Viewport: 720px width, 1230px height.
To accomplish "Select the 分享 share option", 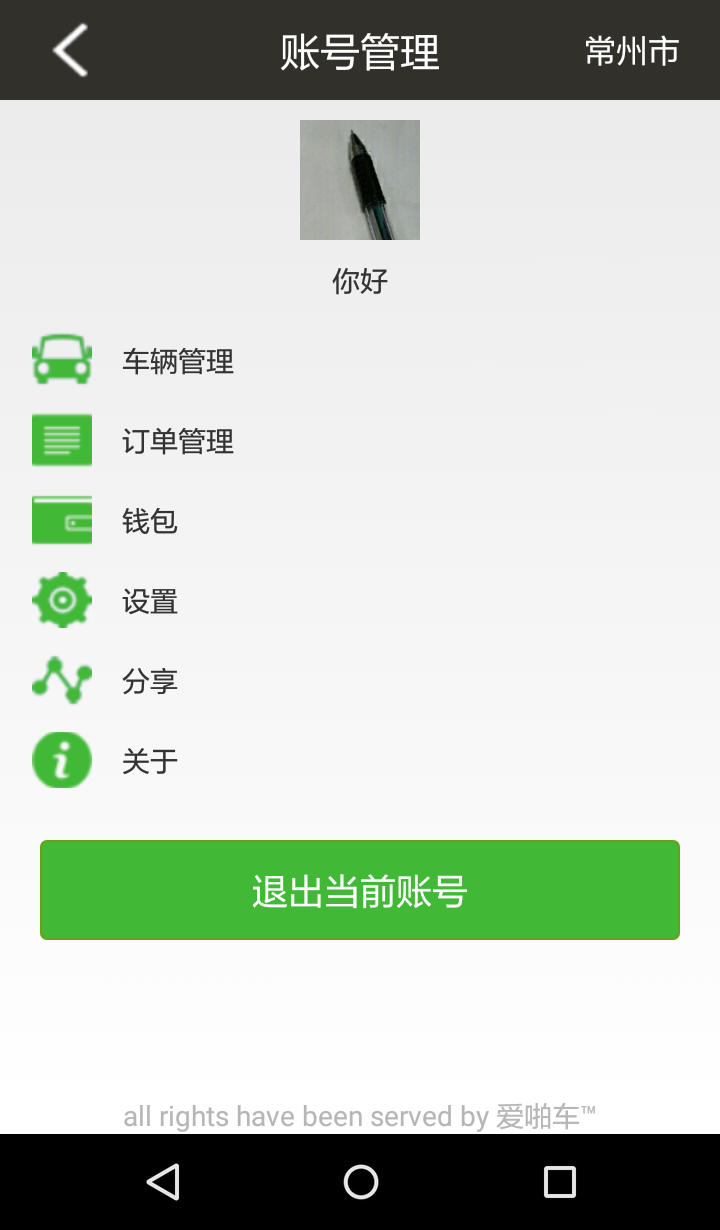I will coord(150,681).
